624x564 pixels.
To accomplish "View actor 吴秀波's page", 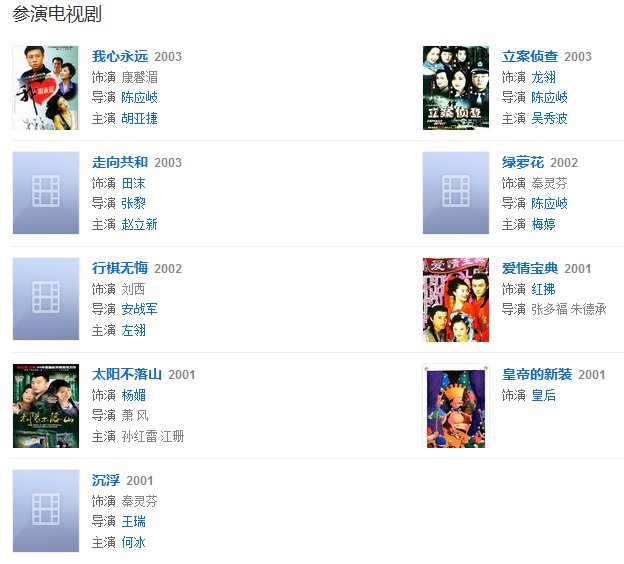I will pyautogui.click(x=549, y=118).
